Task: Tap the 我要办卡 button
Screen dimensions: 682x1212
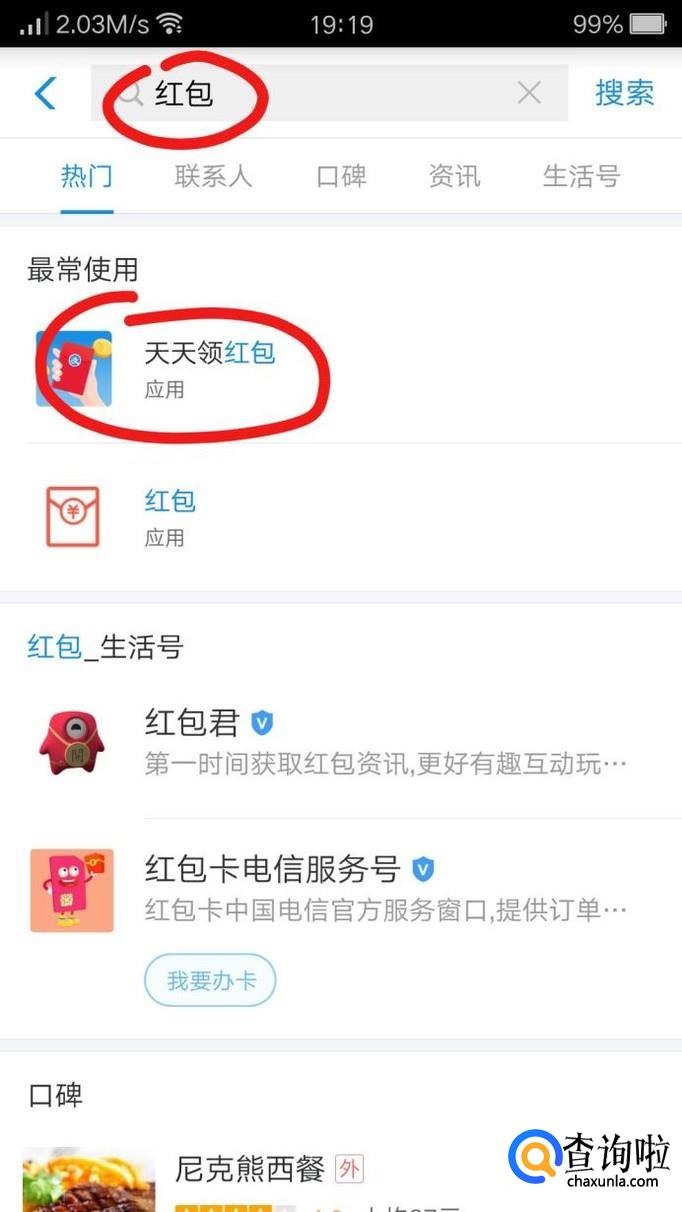Action: [x=210, y=980]
